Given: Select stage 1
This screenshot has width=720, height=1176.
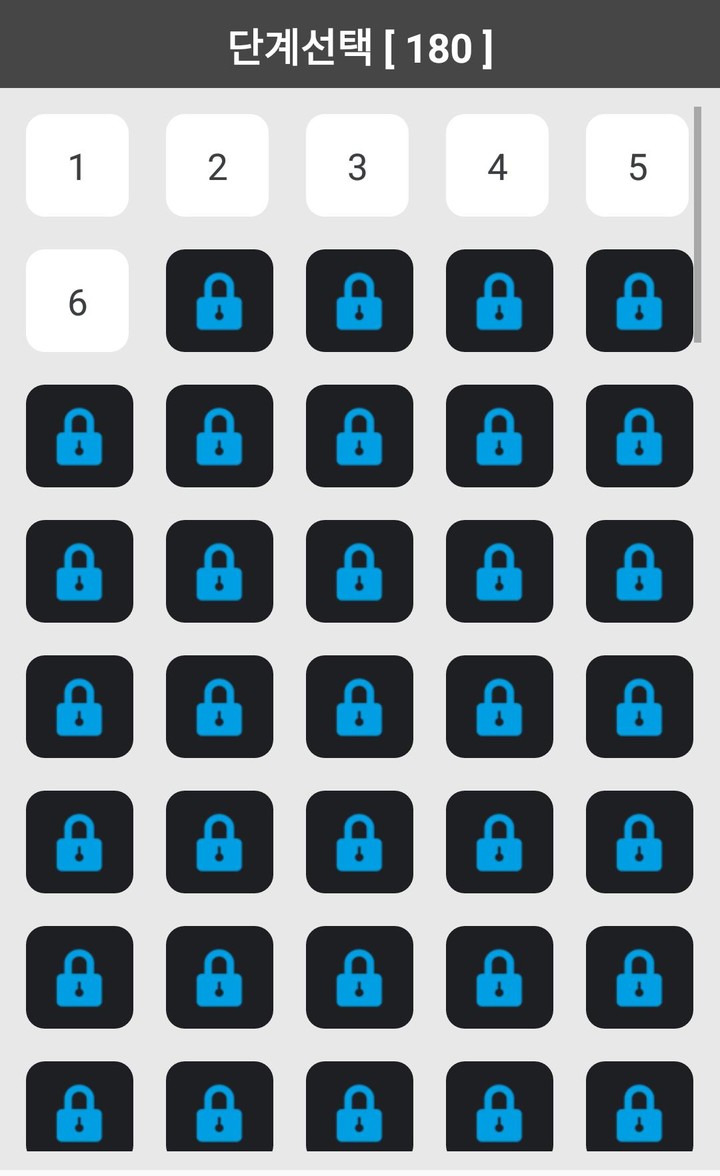Looking at the screenshot, I should (77, 166).
